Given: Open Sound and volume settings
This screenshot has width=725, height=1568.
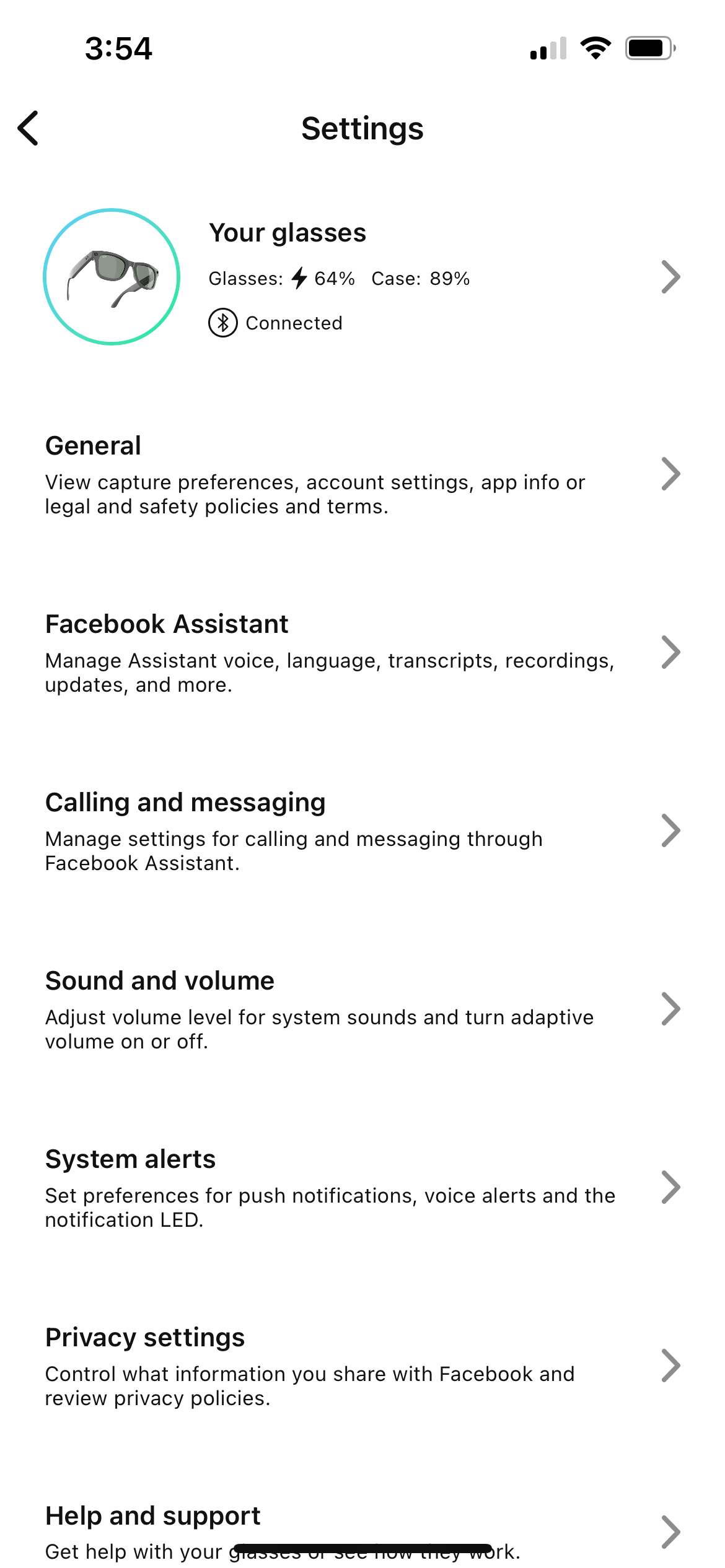Looking at the screenshot, I should (x=362, y=1009).
